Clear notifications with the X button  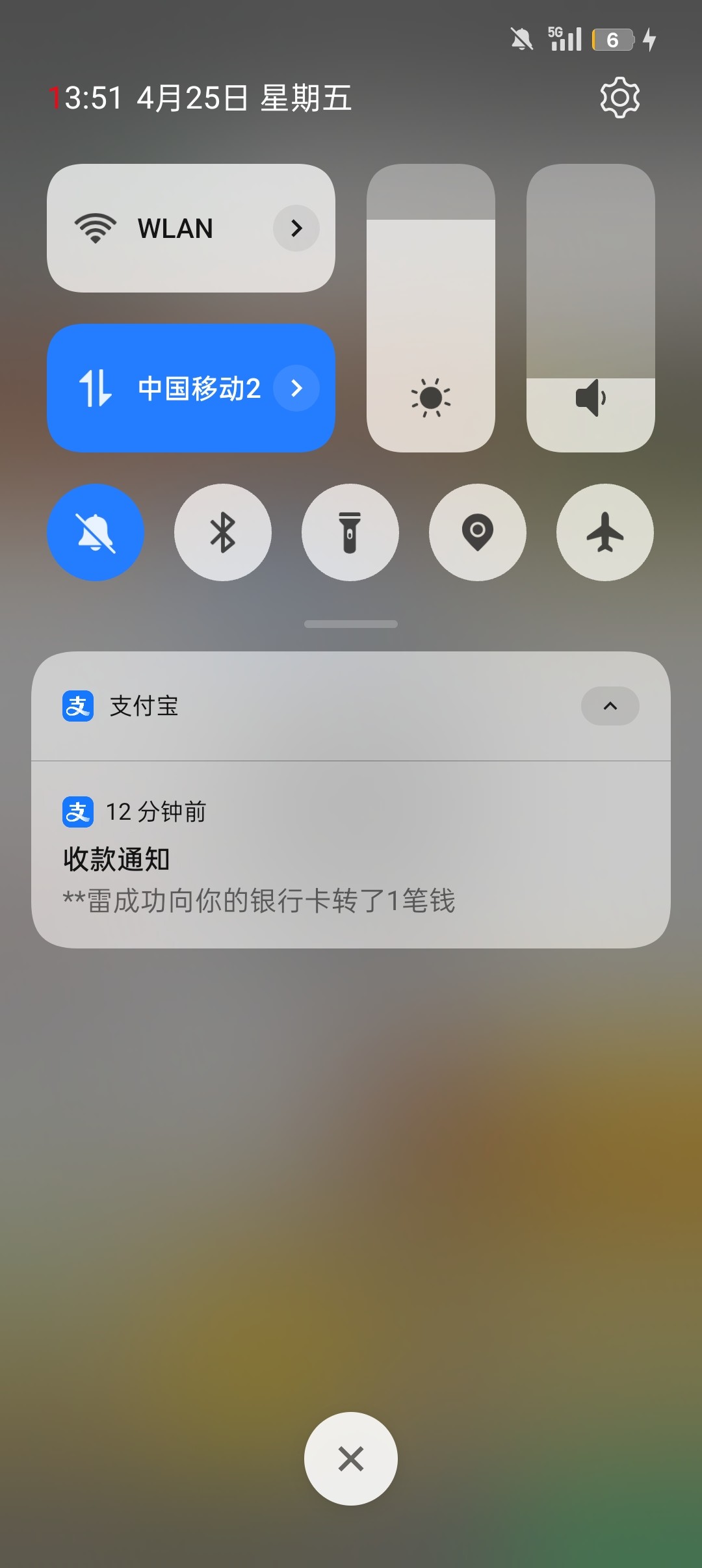pos(351,1459)
